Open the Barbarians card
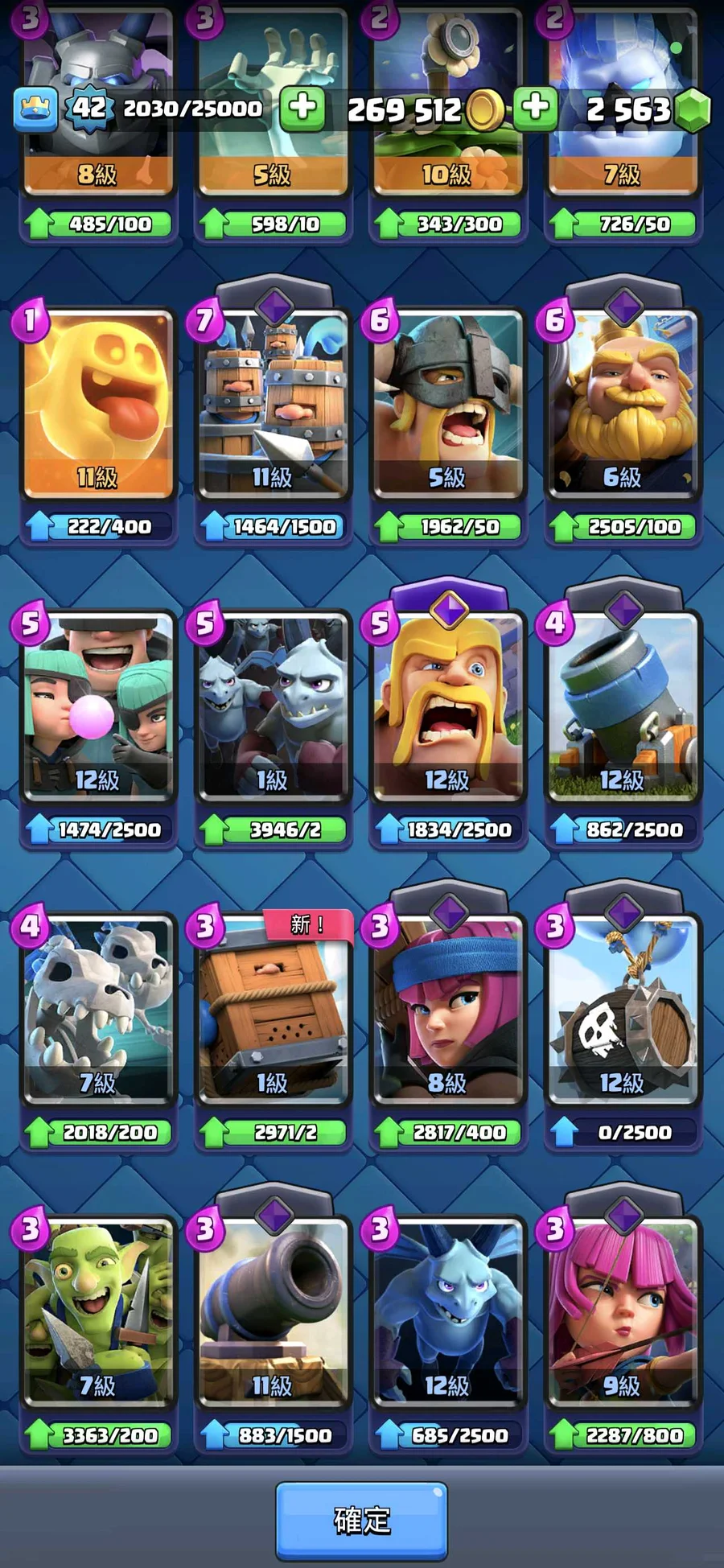 (x=447, y=706)
